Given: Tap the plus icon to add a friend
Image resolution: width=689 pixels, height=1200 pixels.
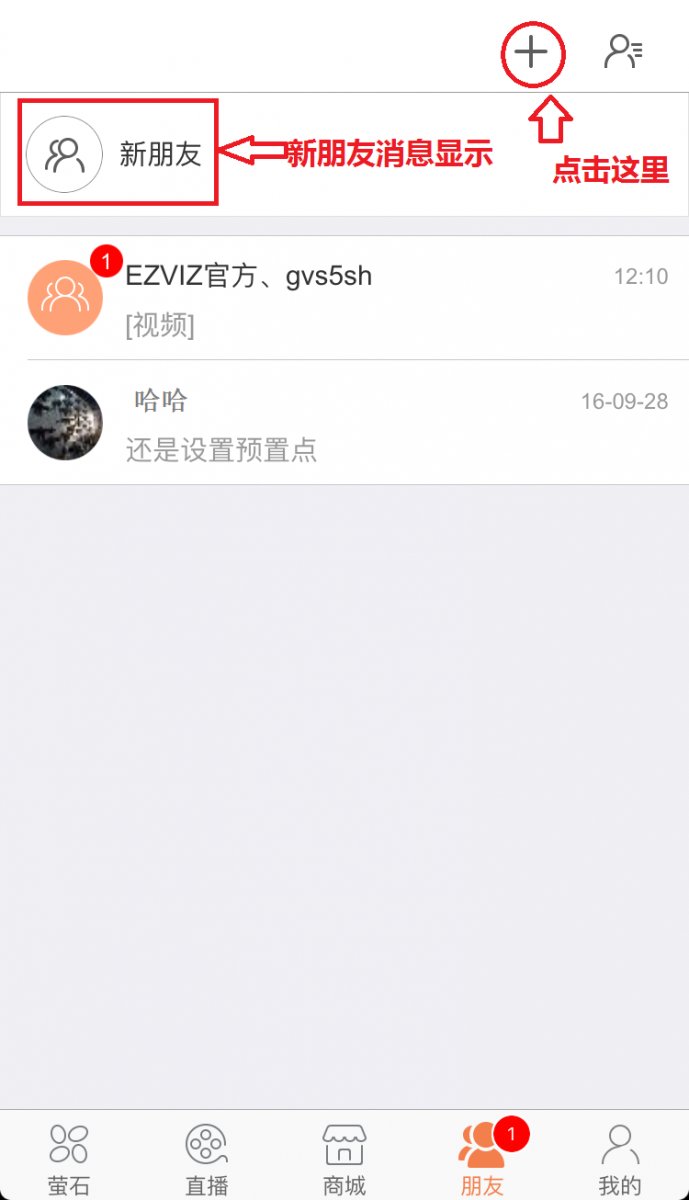Looking at the screenshot, I should pos(532,52).
